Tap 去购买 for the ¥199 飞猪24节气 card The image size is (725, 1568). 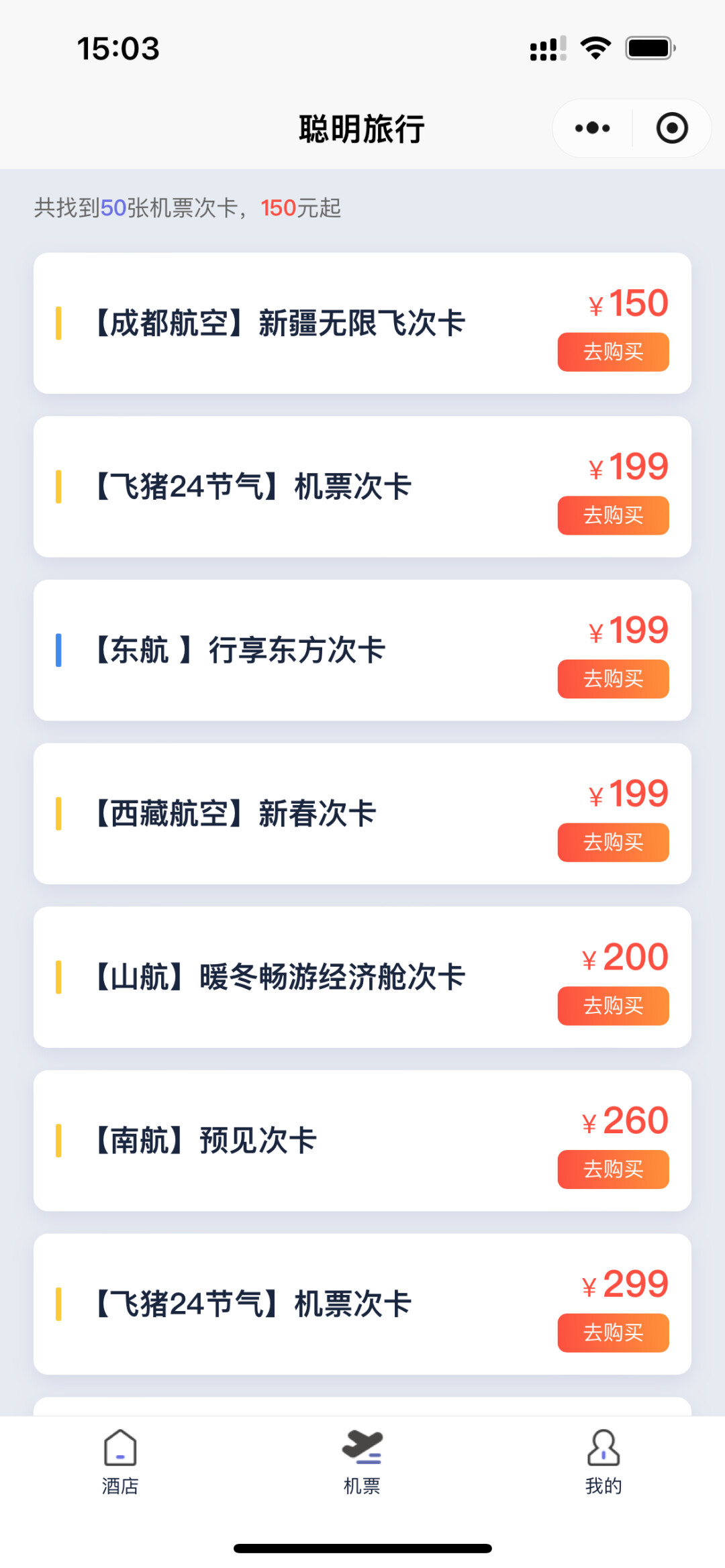click(x=613, y=515)
